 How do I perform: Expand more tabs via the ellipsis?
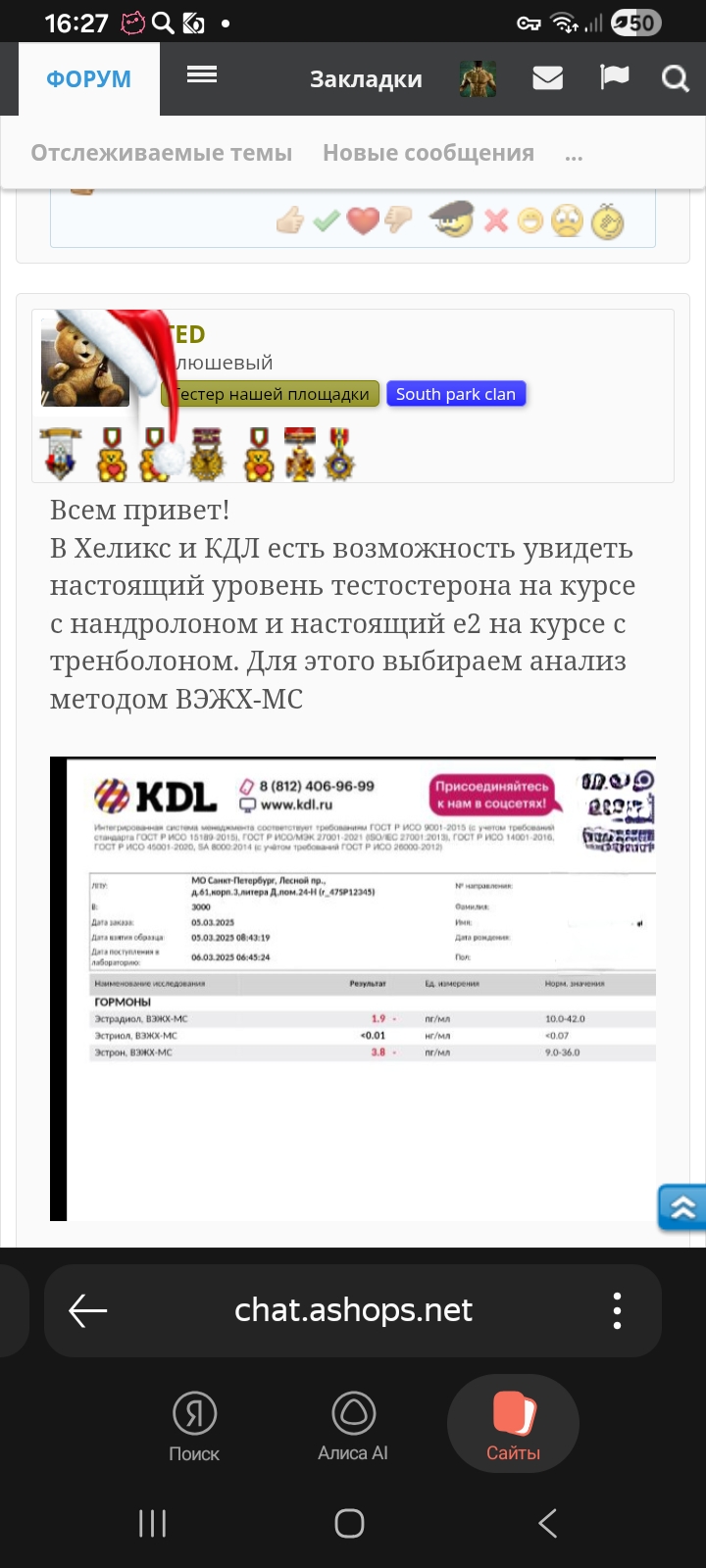point(574,154)
